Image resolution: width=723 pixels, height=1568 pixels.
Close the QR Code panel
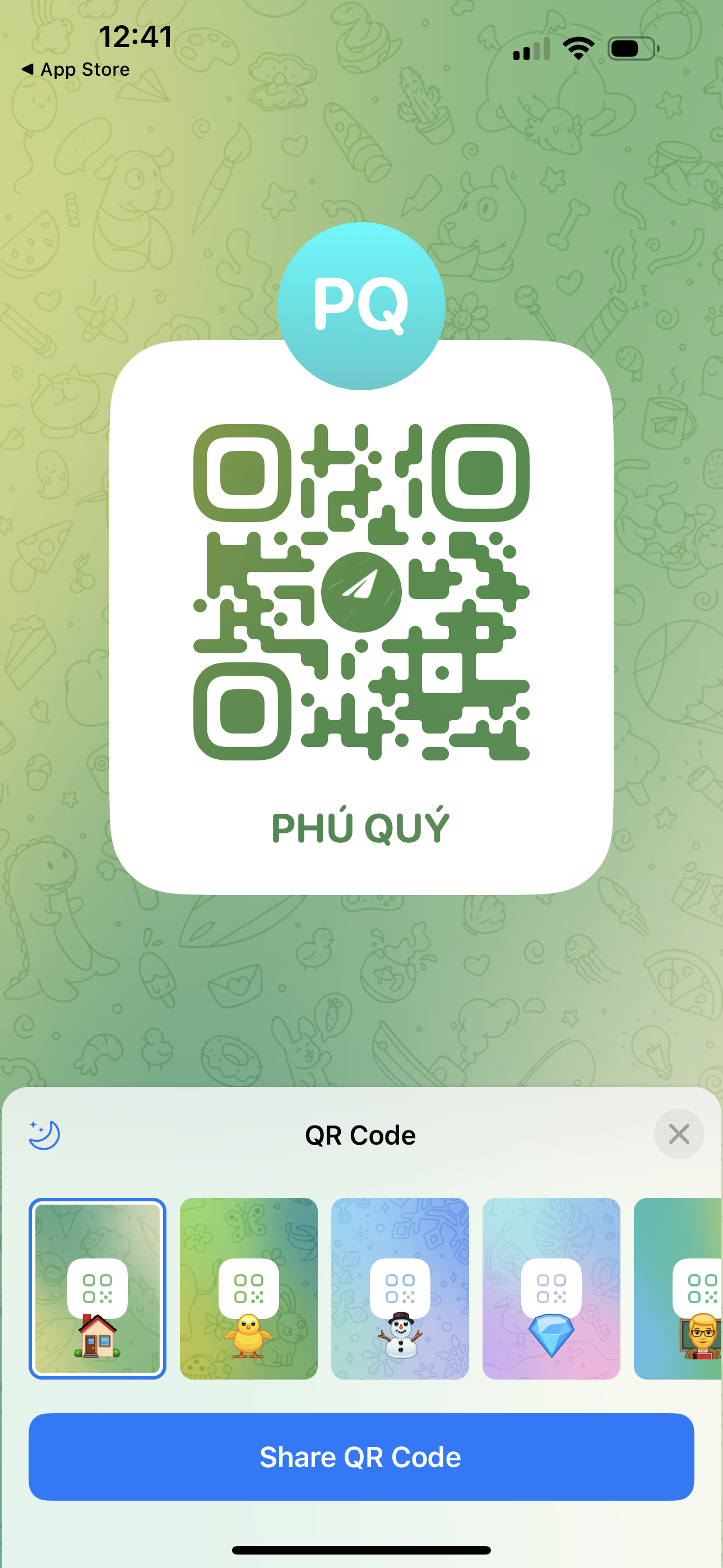679,1134
